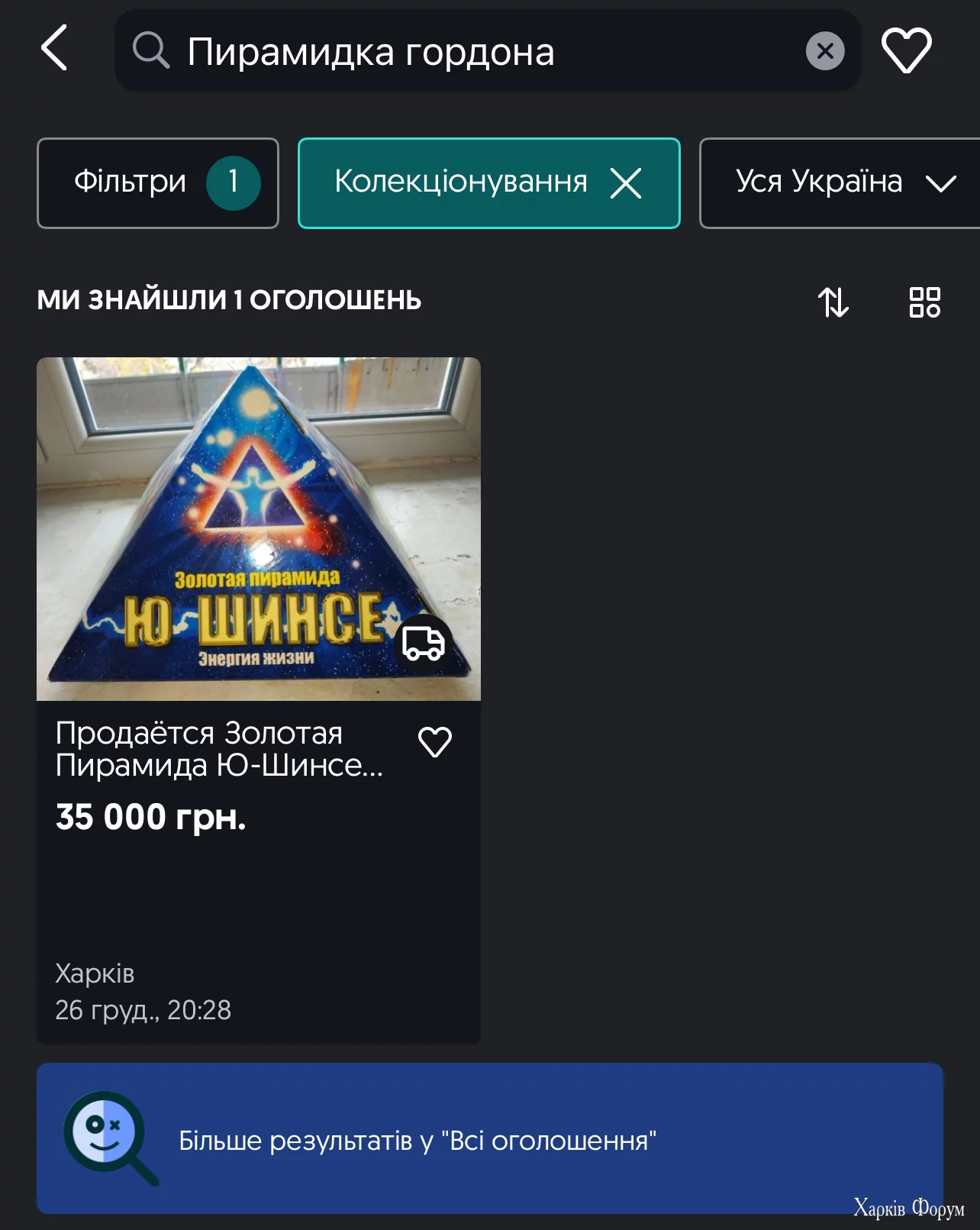Screen dimensions: 980x1230
Task: Open the Золотая Пирамида Ю-Шинсе listing
Action: tap(218, 749)
